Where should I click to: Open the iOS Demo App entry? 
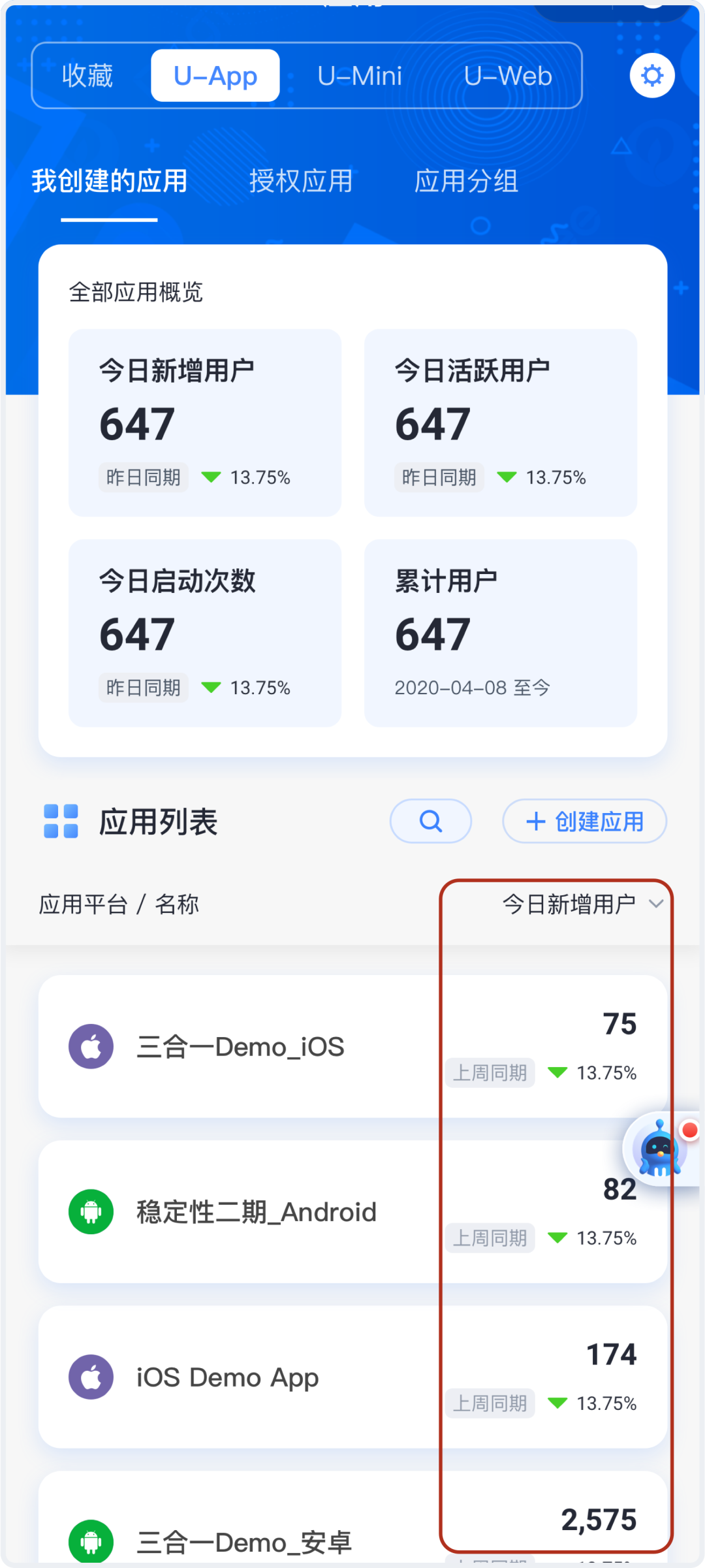(227, 1377)
